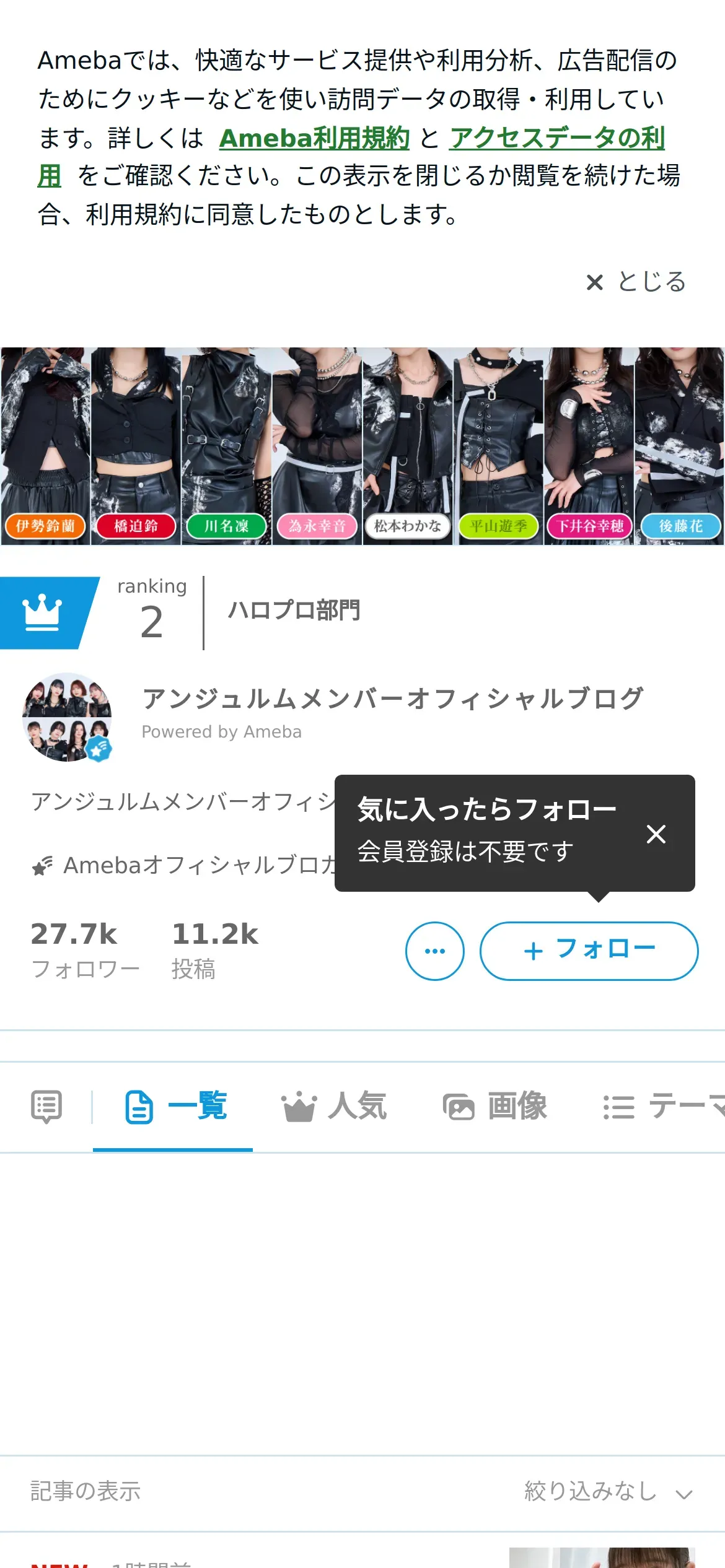Open the article comment-style icon tab

(46, 1107)
